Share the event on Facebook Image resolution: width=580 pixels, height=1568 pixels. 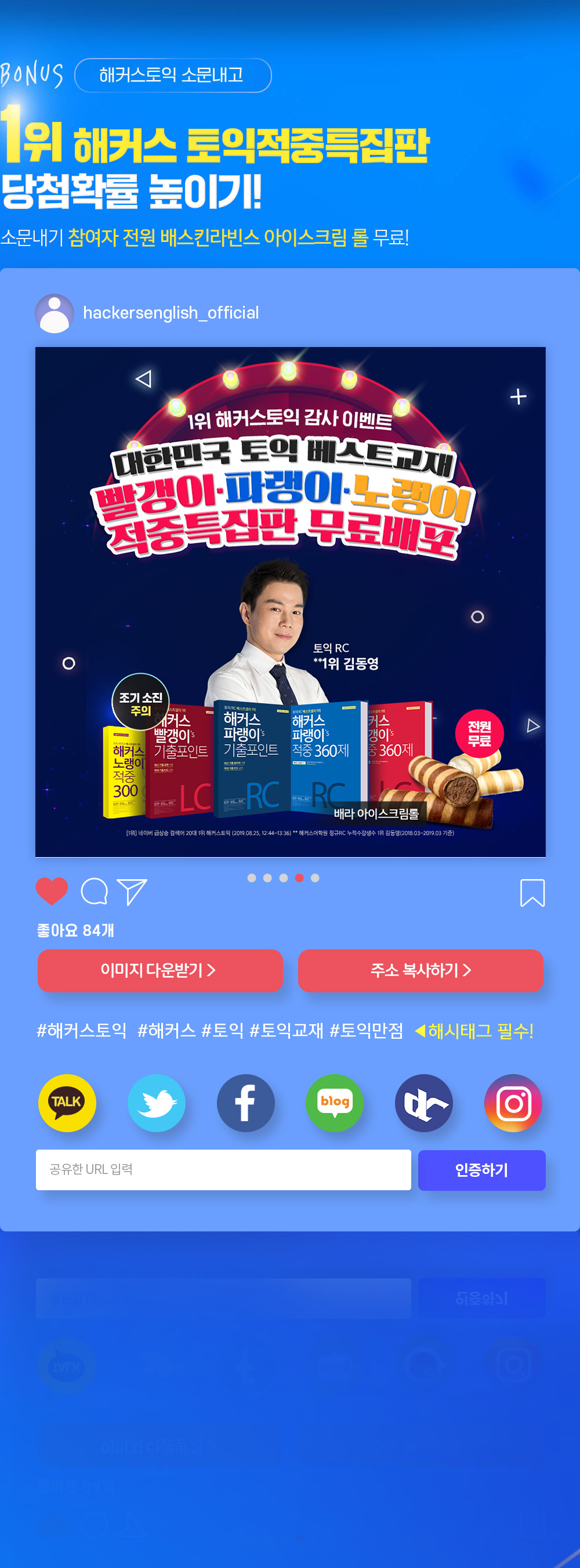coord(245,1103)
